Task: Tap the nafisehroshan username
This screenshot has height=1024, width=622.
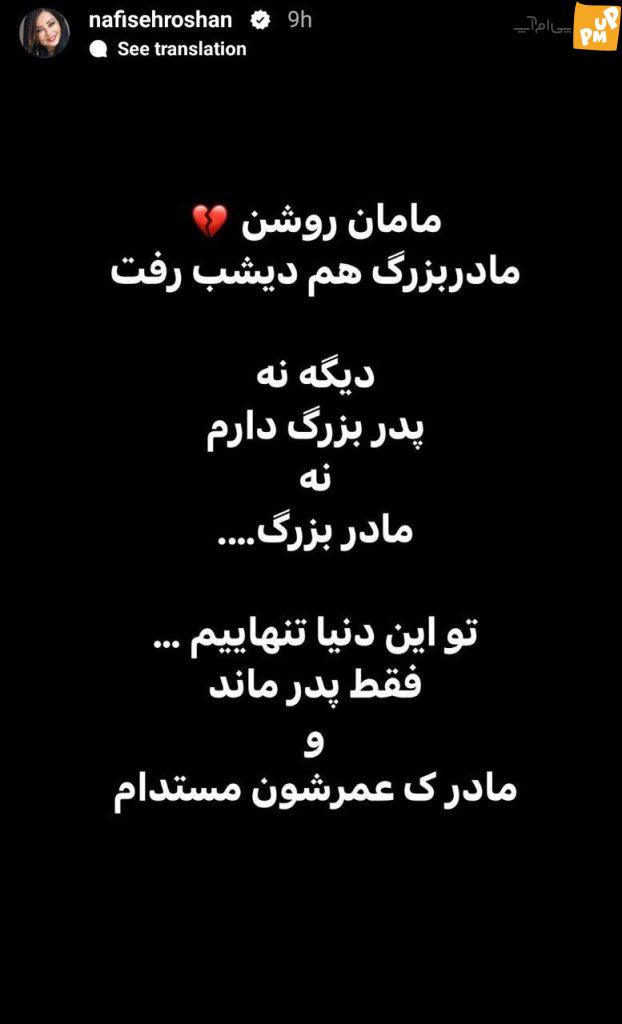Action: (x=160, y=20)
